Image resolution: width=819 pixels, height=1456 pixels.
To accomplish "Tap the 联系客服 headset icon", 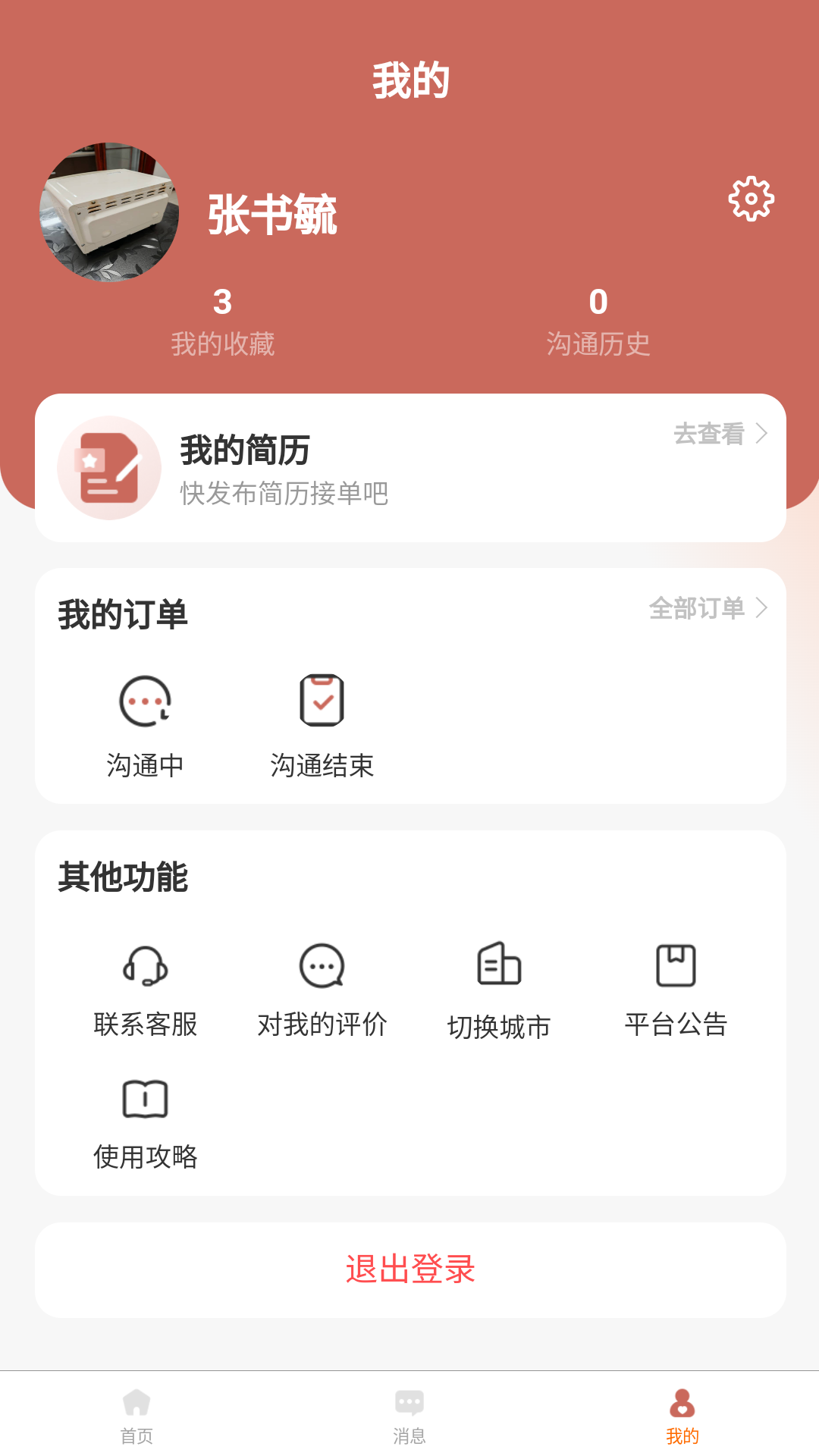I will pos(146,968).
